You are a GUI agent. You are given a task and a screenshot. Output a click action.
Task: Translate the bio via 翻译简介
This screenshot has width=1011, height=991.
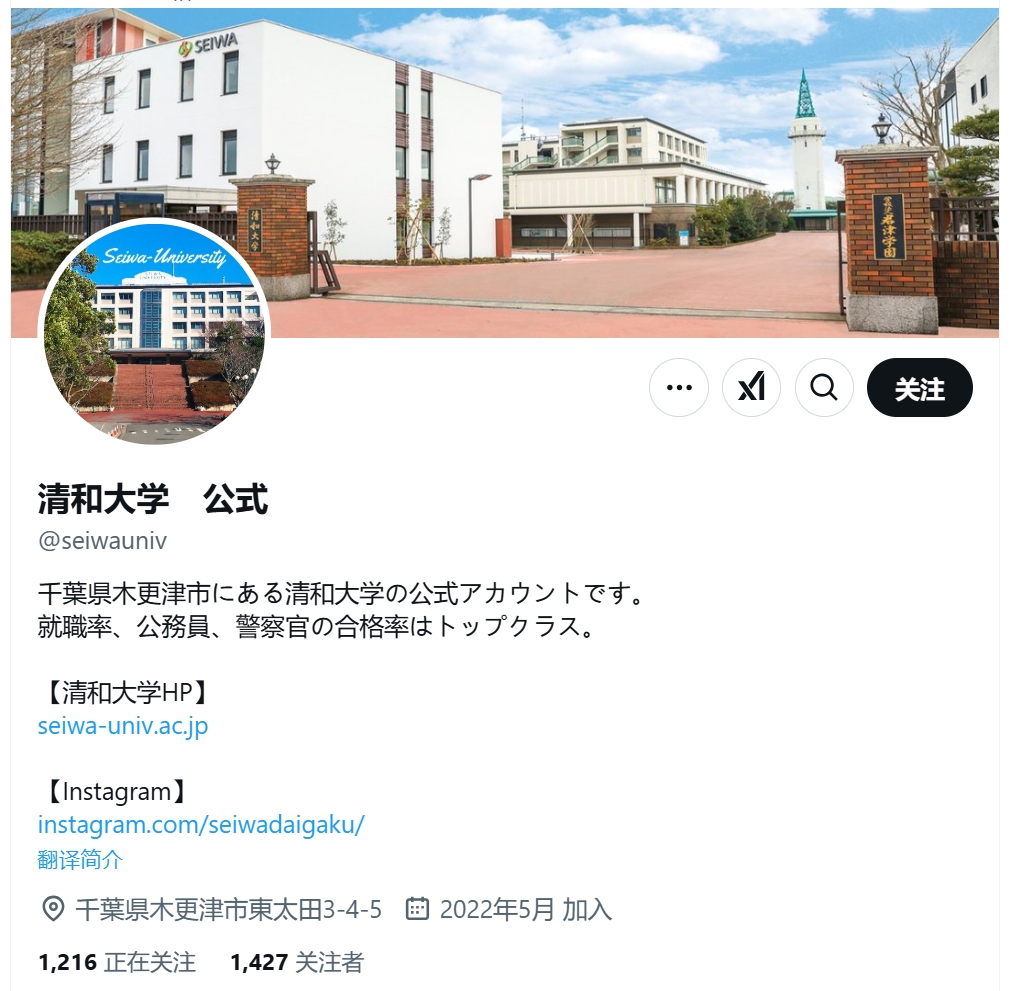(80, 859)
